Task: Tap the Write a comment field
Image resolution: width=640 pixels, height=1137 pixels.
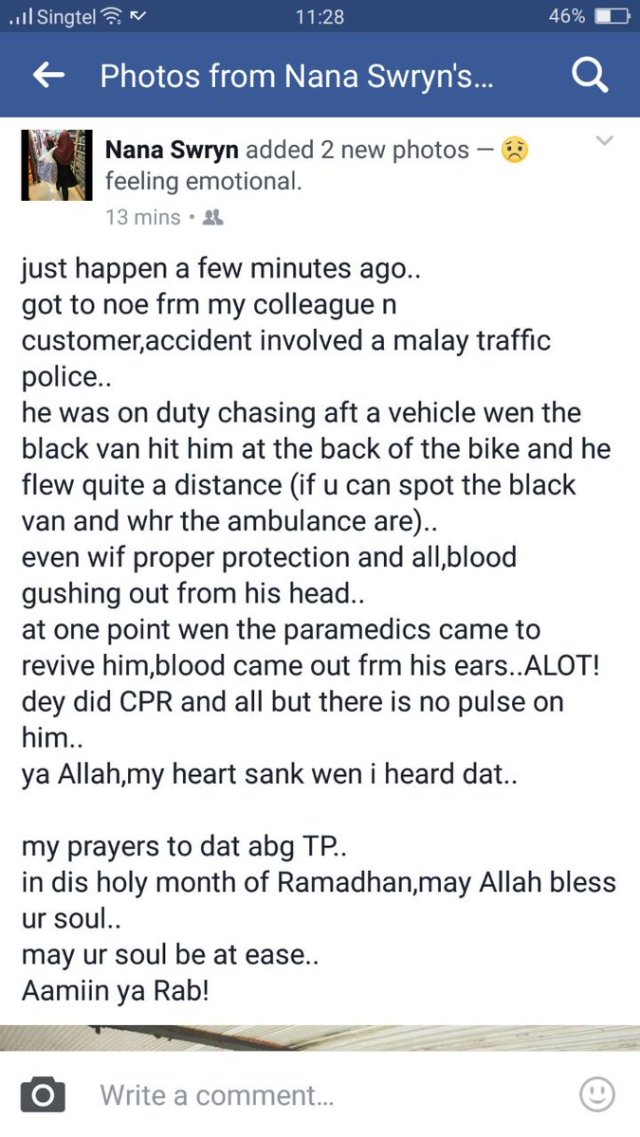Action: (x=300, y=1095)
